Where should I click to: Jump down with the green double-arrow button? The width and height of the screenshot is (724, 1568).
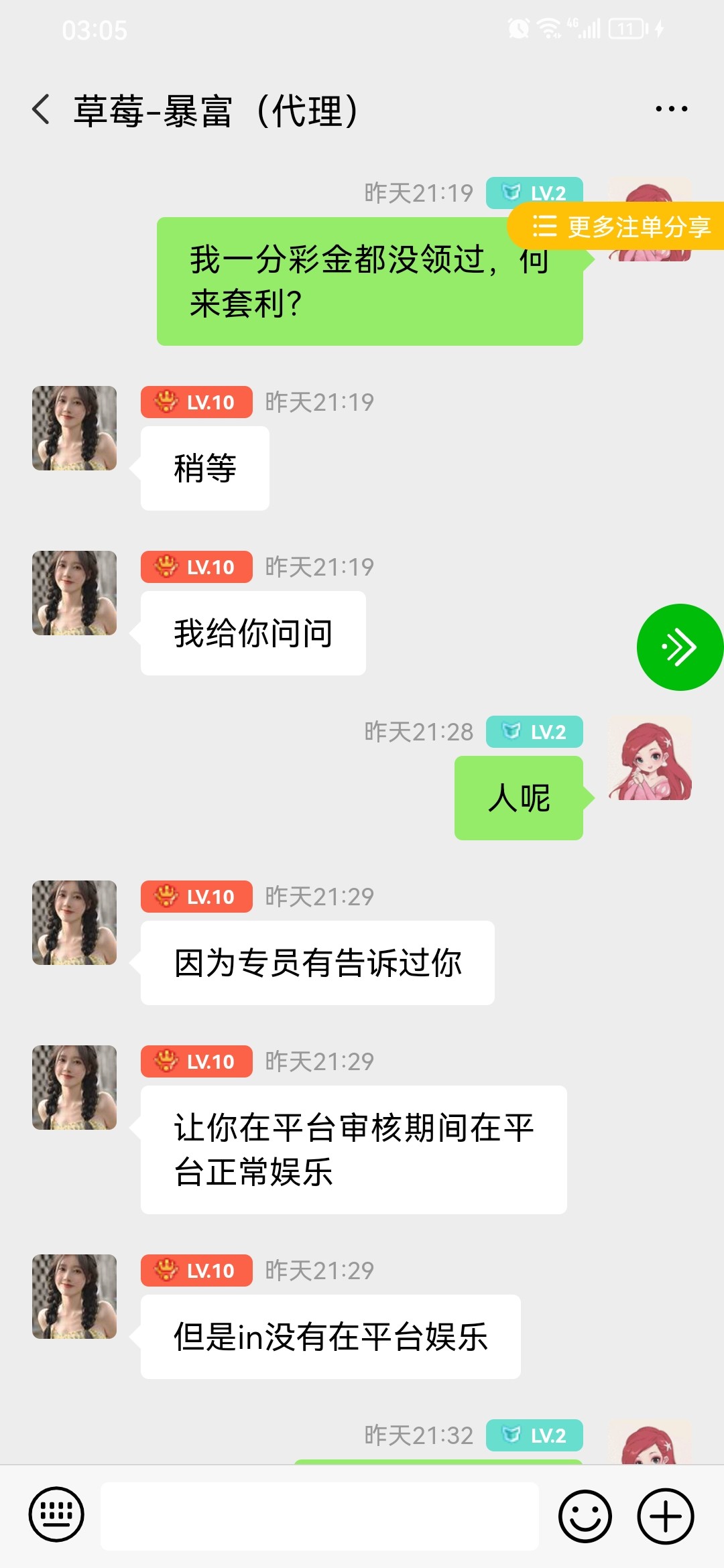(679, 645)
